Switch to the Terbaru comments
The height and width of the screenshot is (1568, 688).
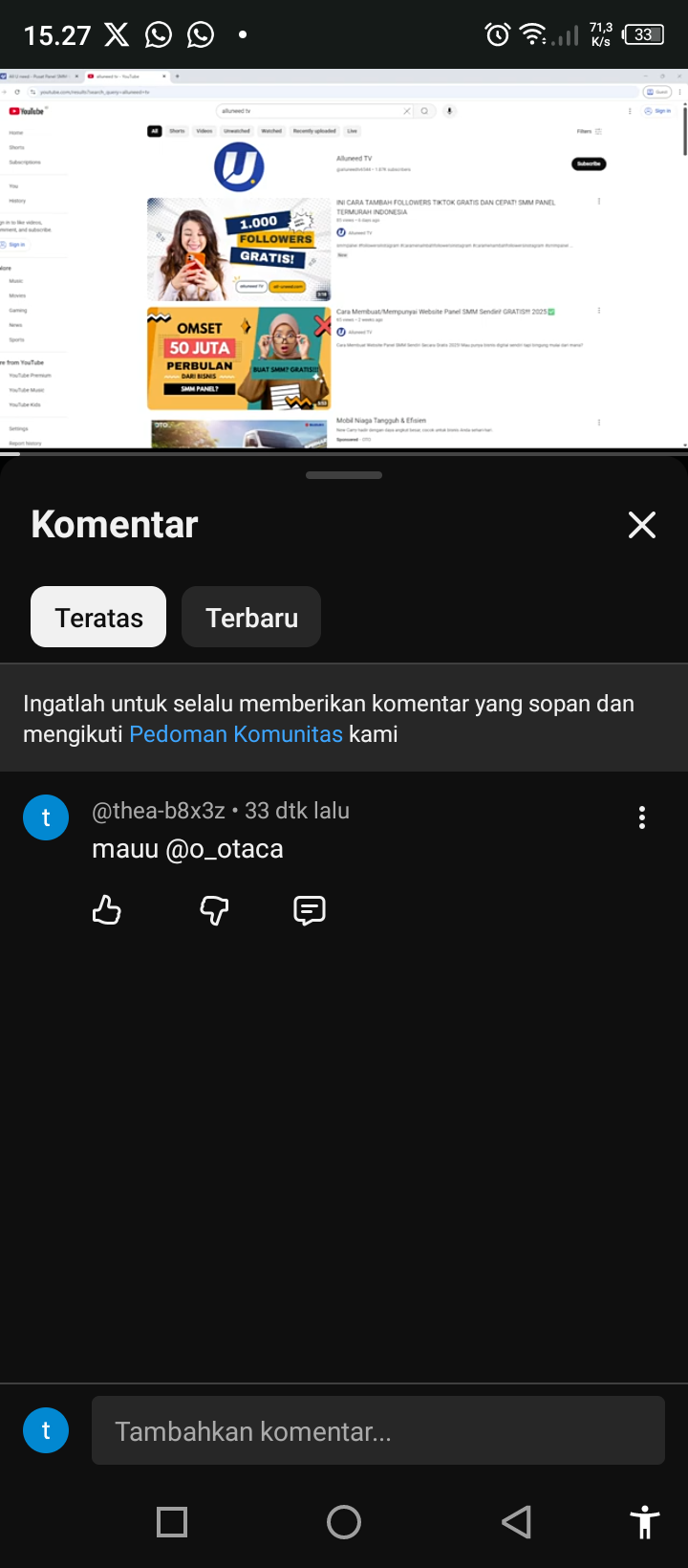tap(251, 618)
